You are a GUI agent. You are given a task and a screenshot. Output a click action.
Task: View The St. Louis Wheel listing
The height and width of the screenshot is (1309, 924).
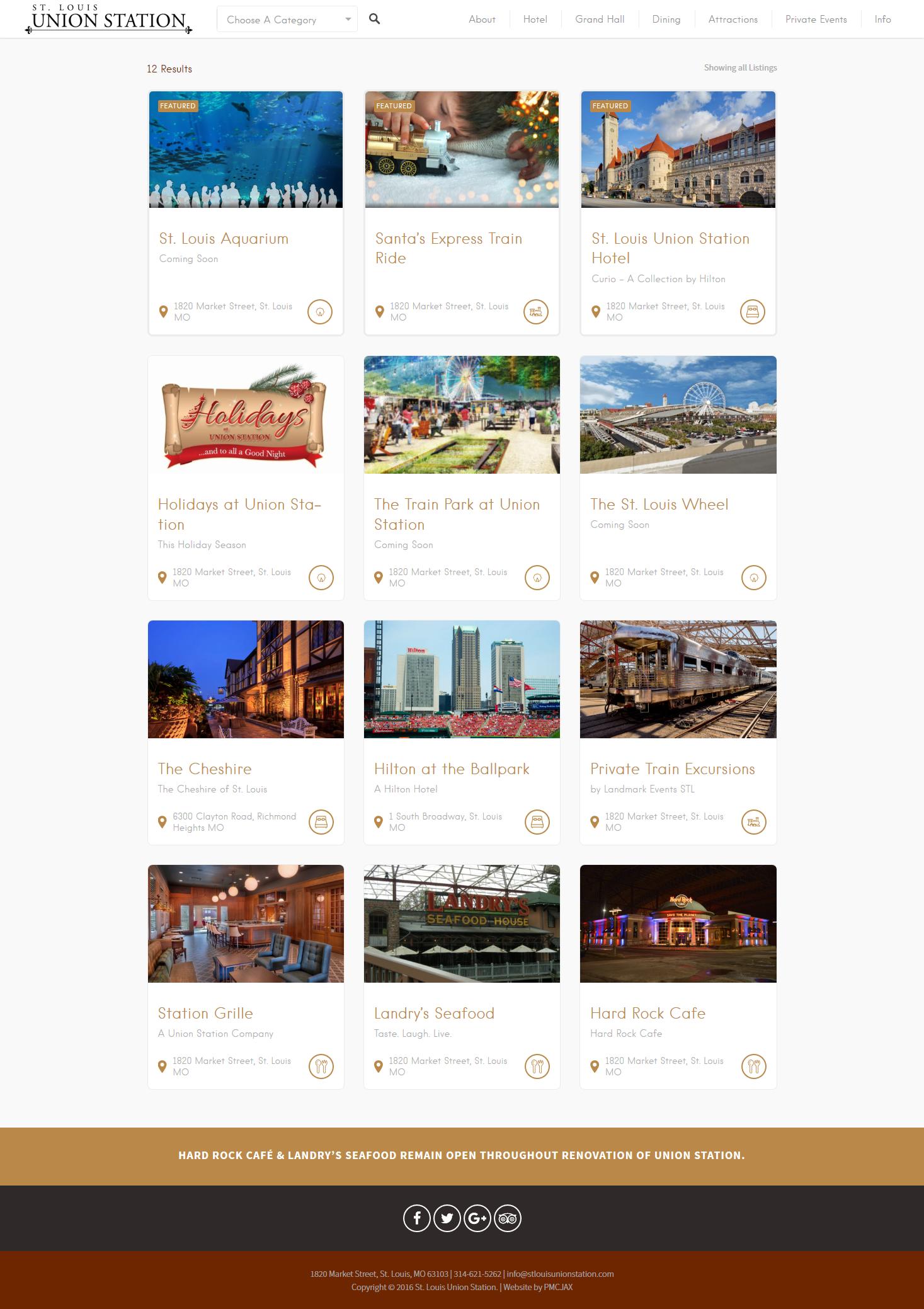(x=659, y=505)
